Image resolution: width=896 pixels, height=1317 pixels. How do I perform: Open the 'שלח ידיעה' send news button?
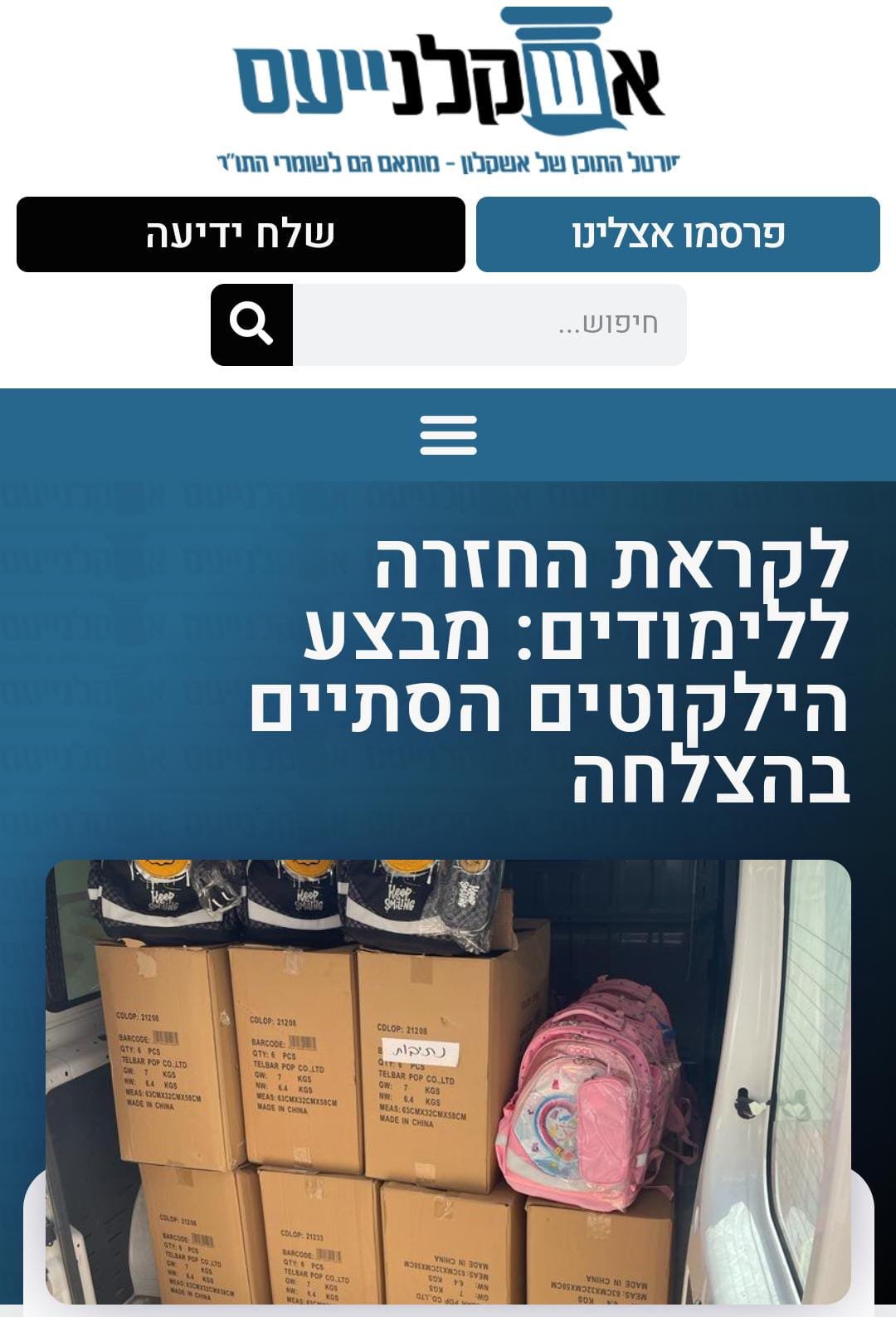tap(241, 234)
